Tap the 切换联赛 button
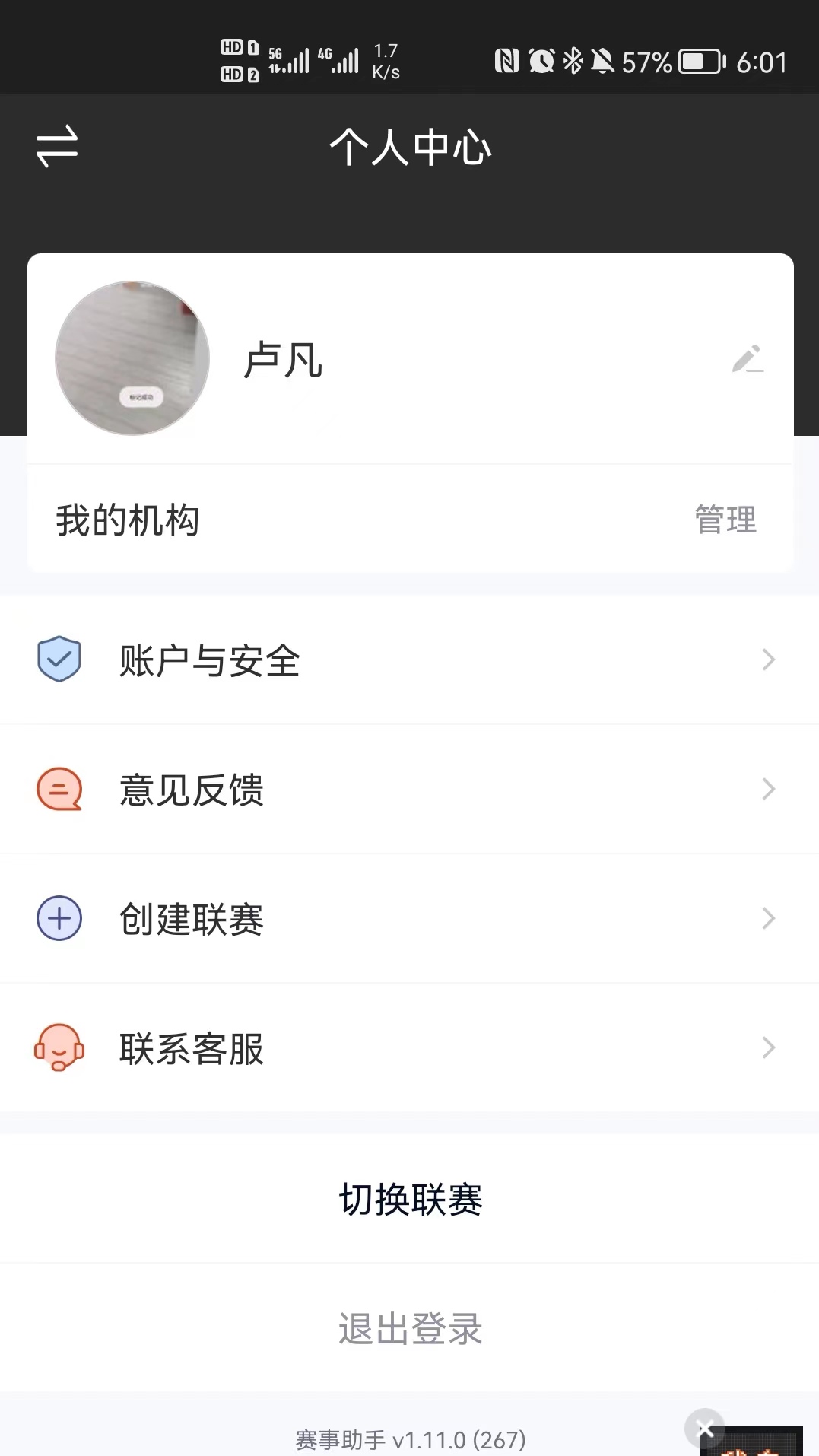The image size is (819, 1456). coord(410,1200)
